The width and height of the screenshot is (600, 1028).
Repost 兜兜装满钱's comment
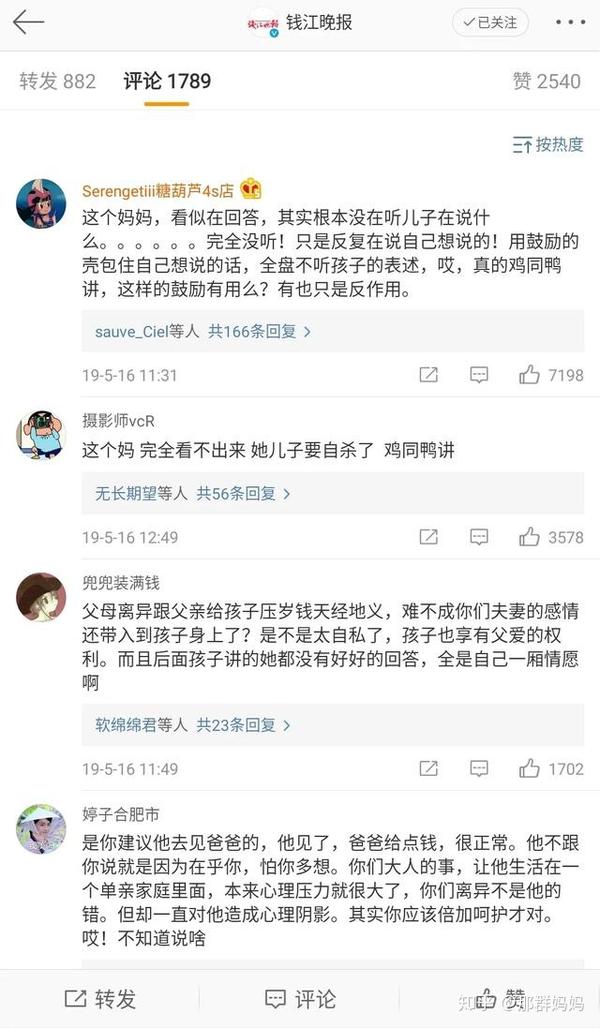[428, 769]
